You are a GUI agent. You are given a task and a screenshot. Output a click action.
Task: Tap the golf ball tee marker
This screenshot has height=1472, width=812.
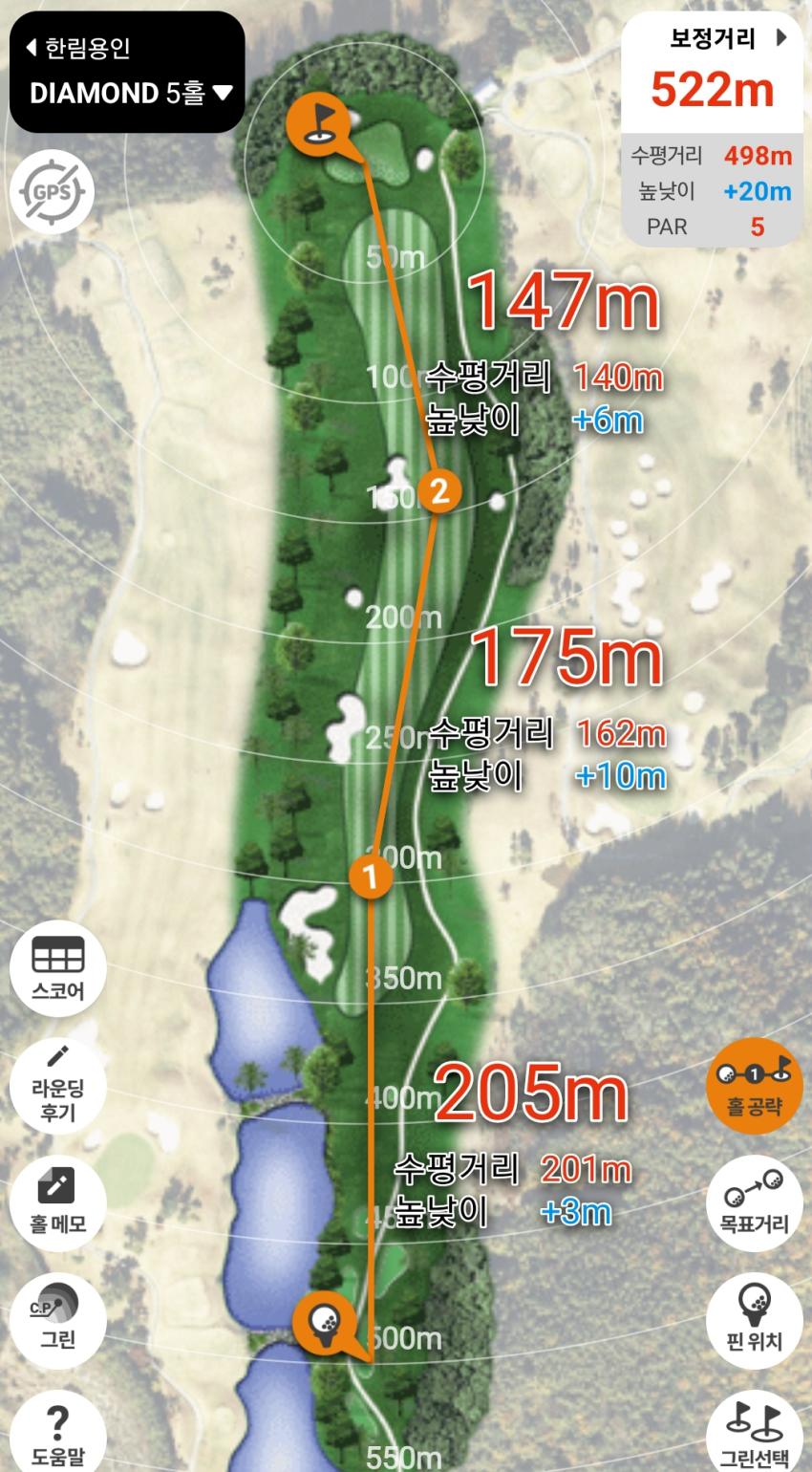coord(325,1321)
